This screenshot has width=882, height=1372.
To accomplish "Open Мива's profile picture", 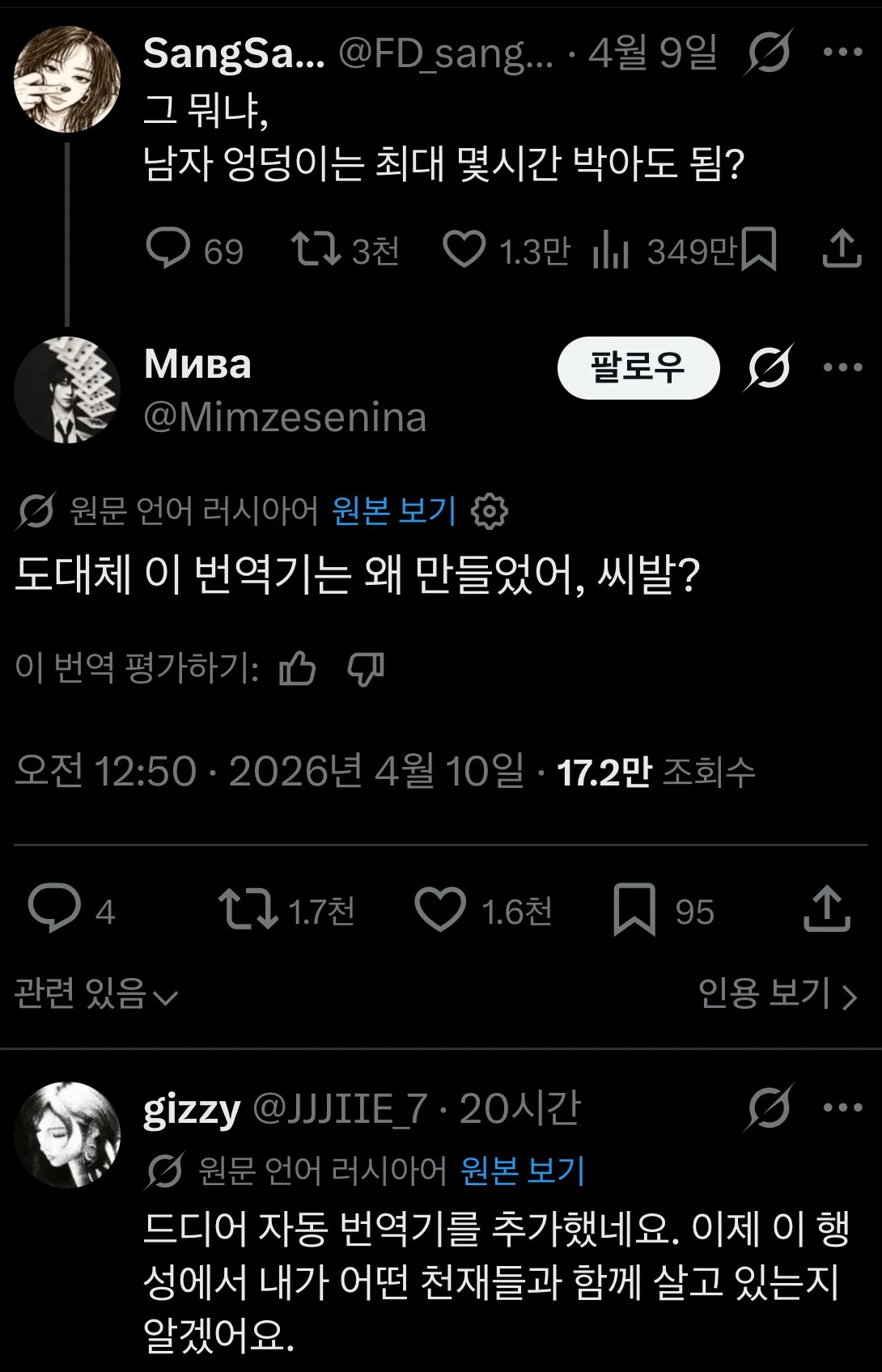I will coord(69,389).
